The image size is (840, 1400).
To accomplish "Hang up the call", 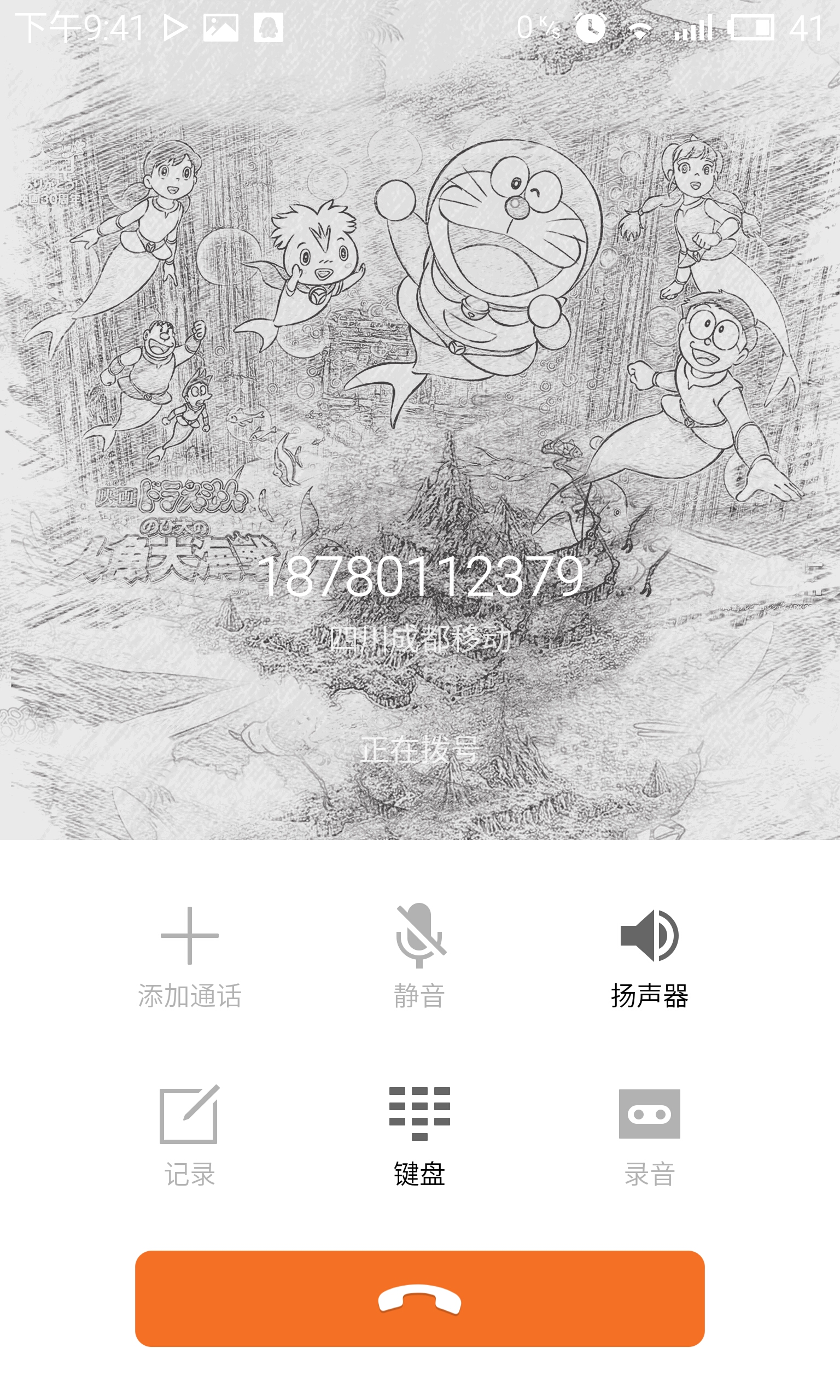I will [x=420, y=1299].
